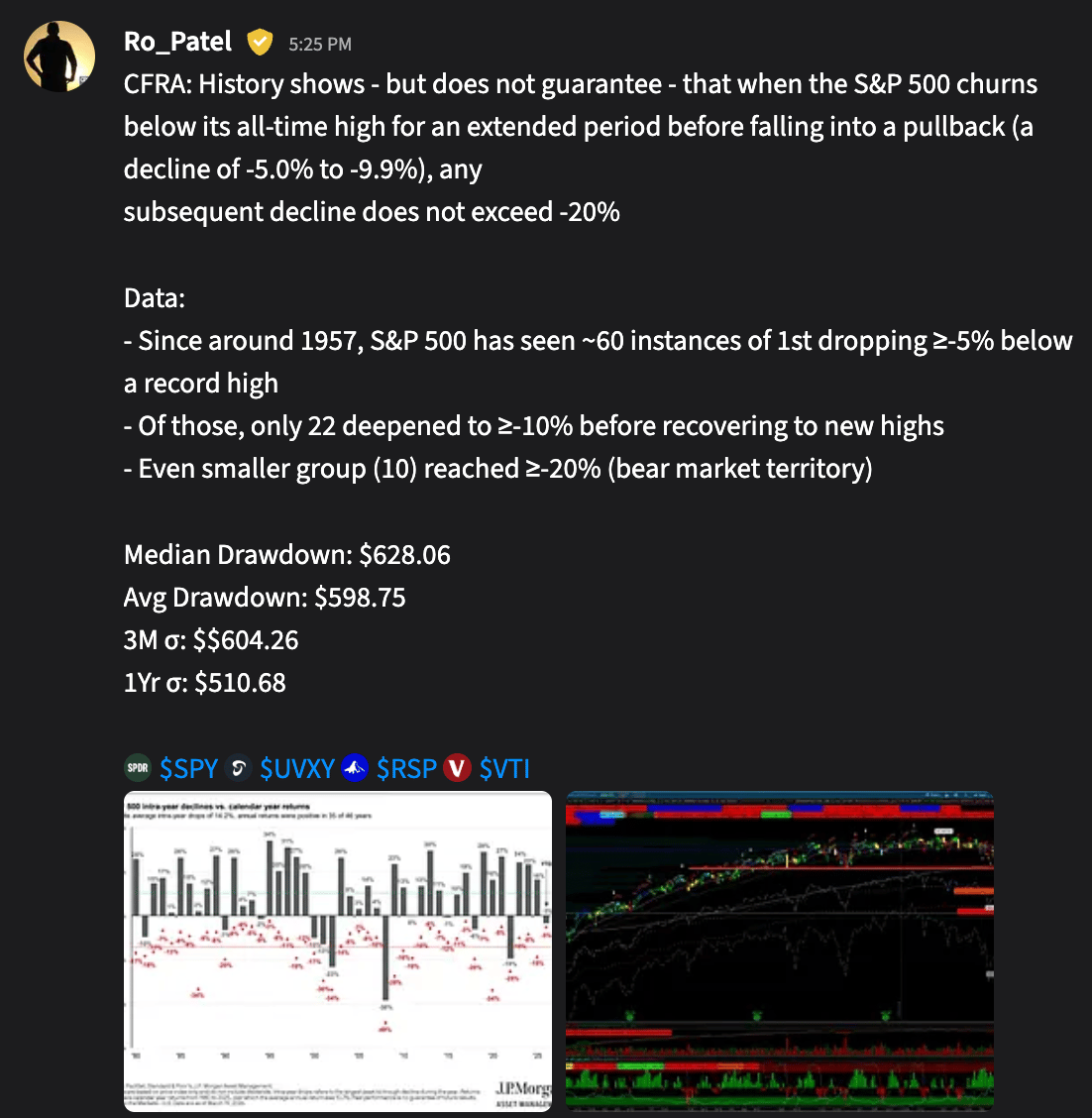Open the $SPY ticker link

pyautogui.click(x=188, y=768)
